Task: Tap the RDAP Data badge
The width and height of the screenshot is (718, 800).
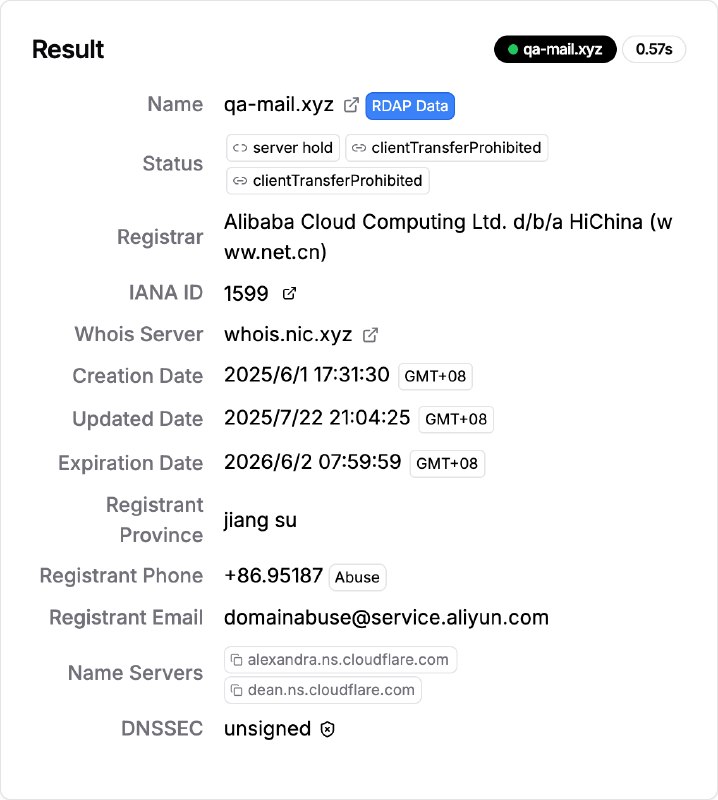Action: pyautogui.click(x=410, y=105)
